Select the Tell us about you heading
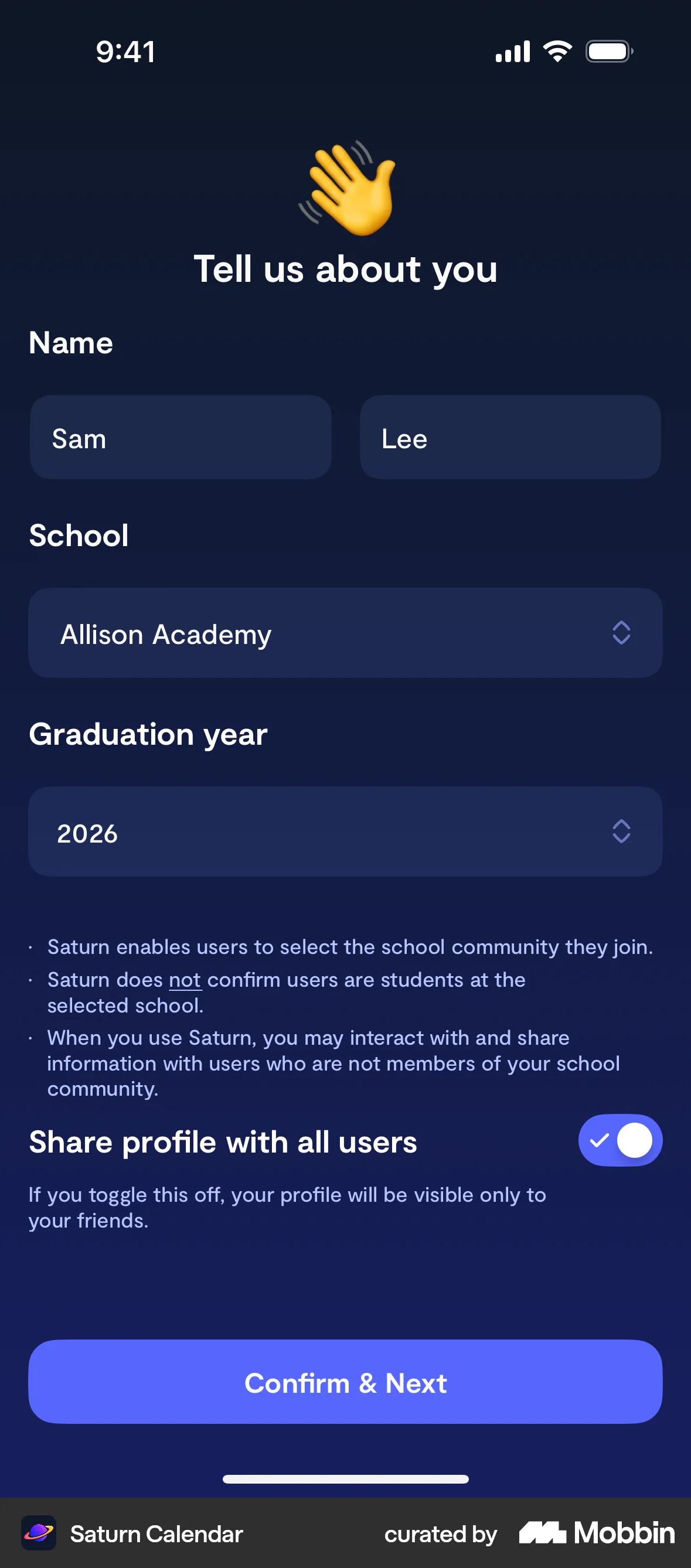691x1568 pixels. 345,270
